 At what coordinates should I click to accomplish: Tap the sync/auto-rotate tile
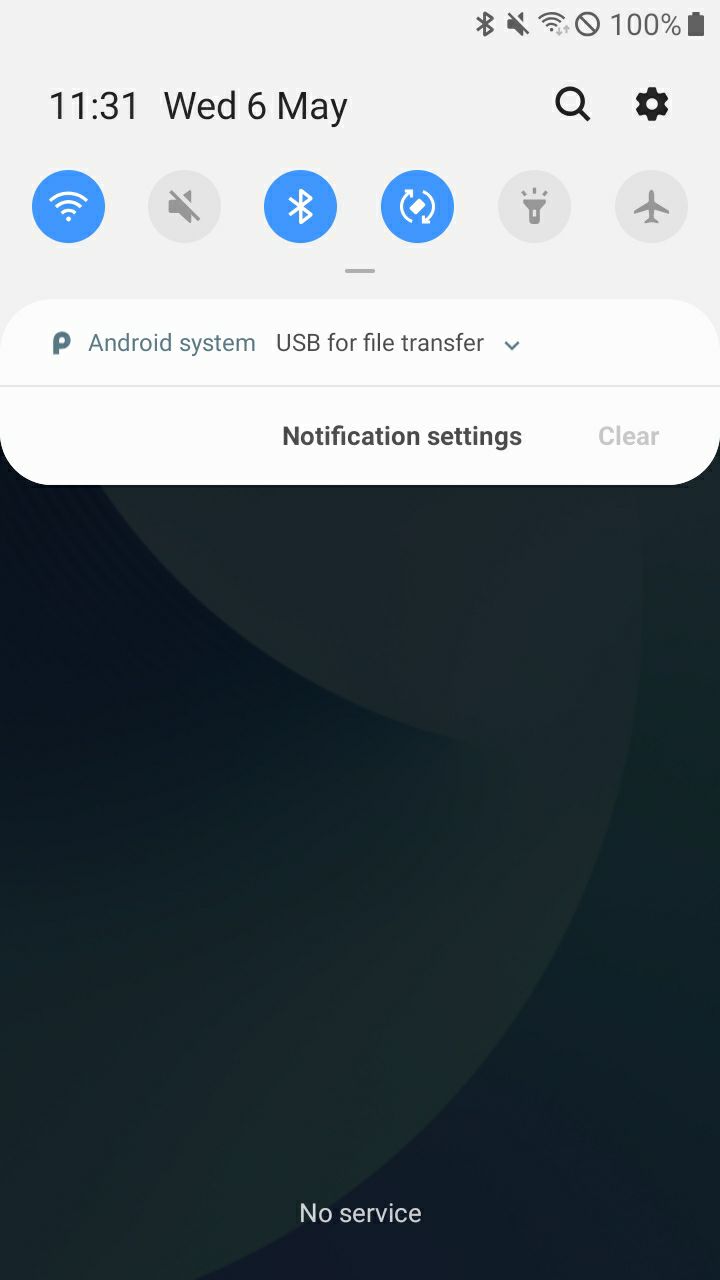[x=417, y=206]
